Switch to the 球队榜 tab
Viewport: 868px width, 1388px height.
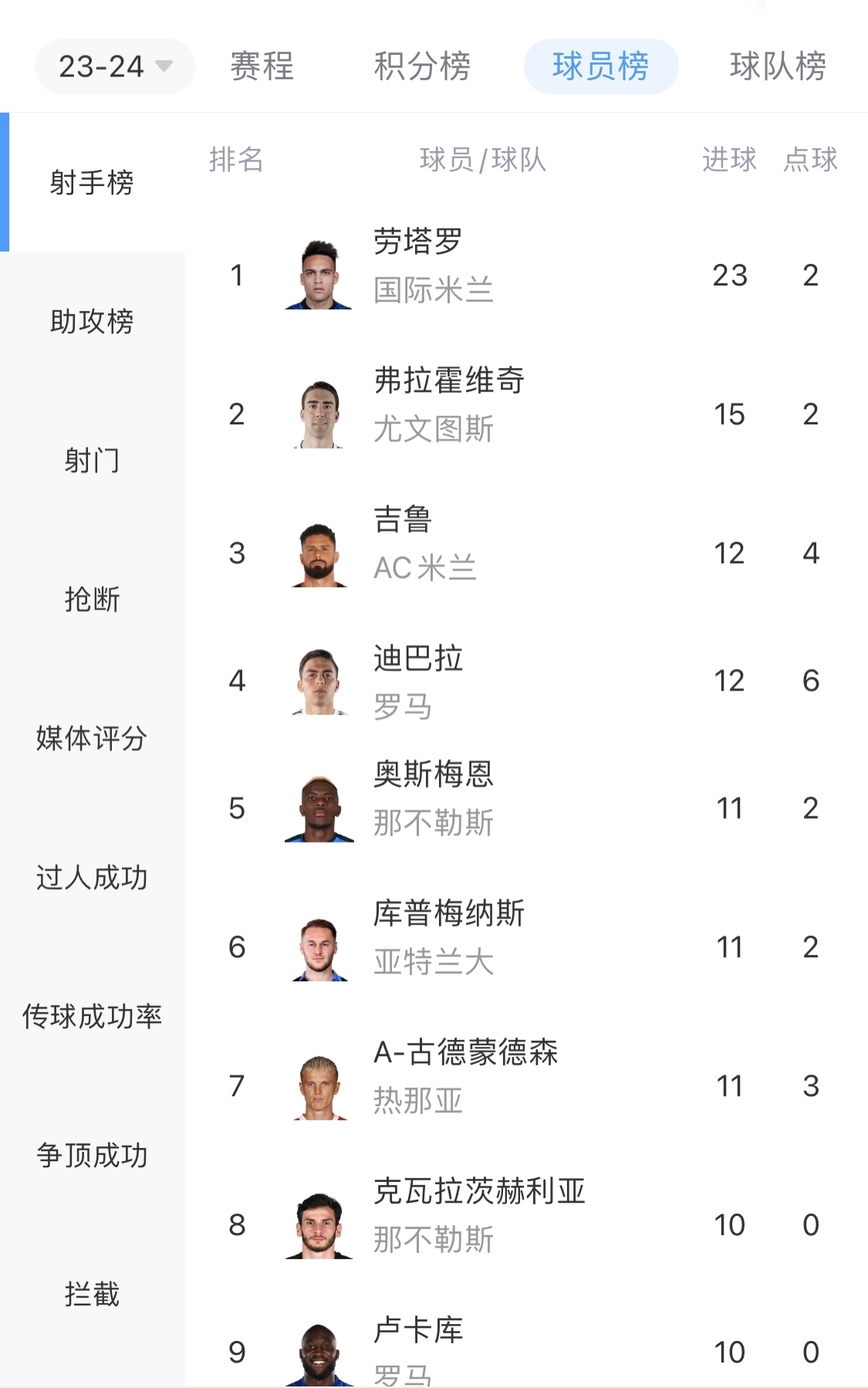click(777, 66)
